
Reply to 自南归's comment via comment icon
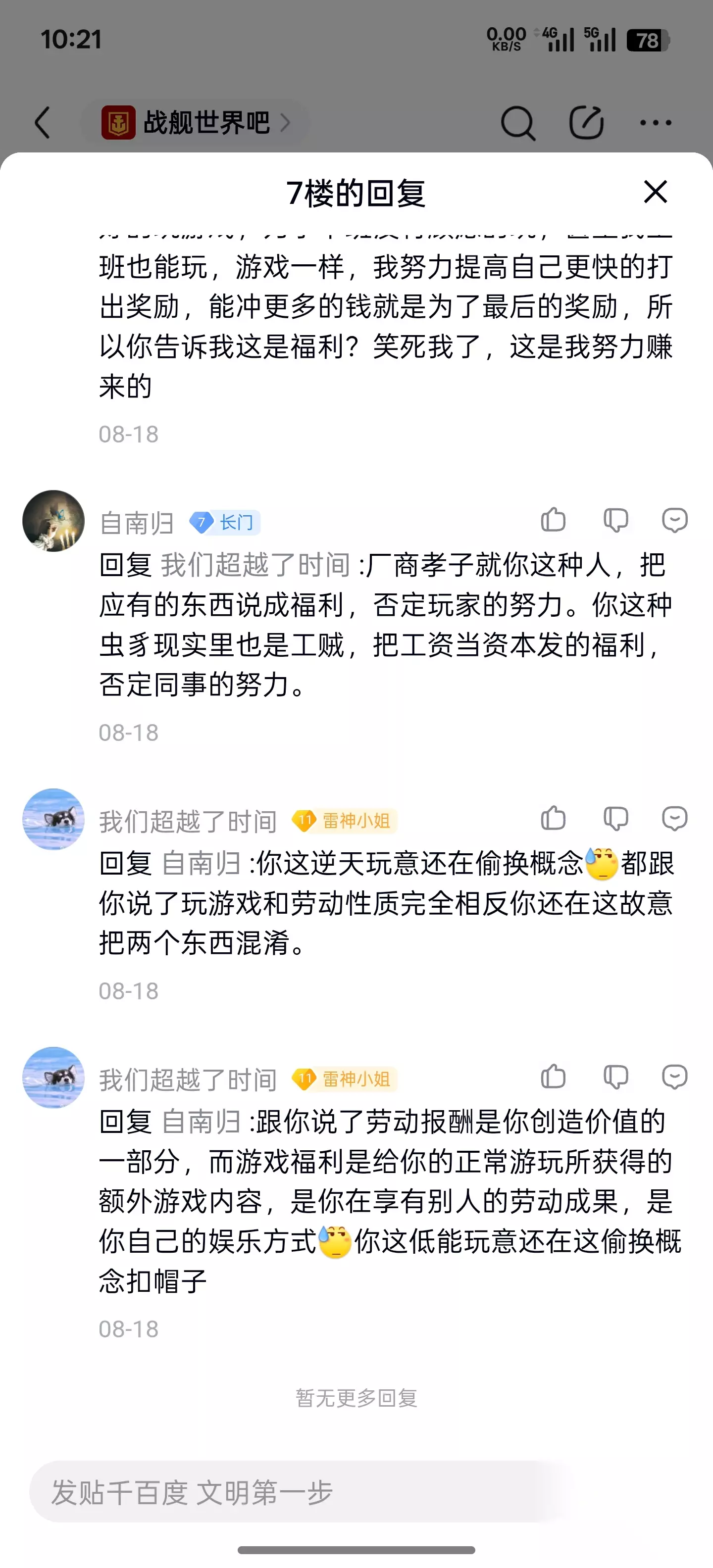coord(675,521)
